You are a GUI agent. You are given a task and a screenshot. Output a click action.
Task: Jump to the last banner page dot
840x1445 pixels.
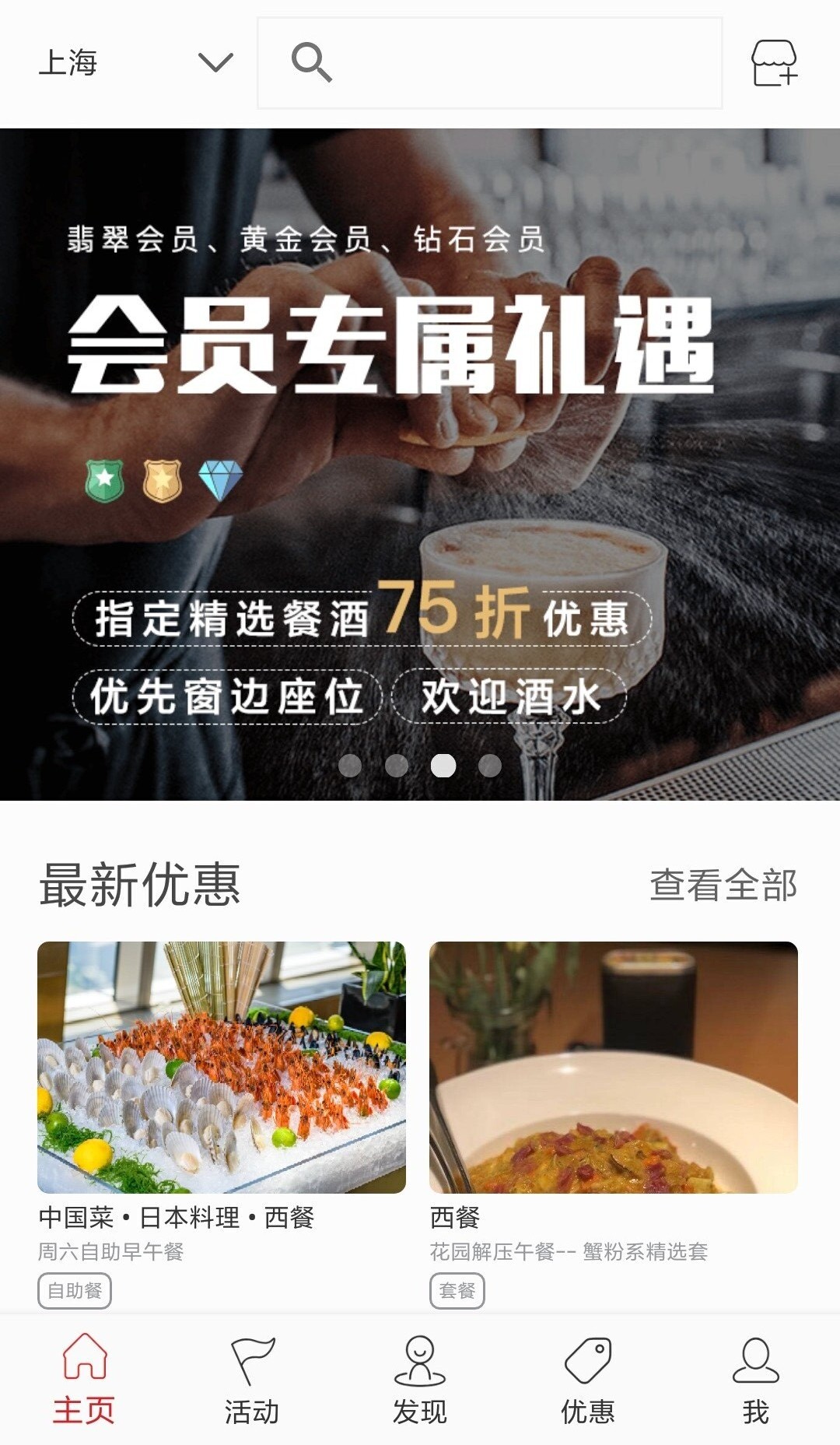(490, 766)
